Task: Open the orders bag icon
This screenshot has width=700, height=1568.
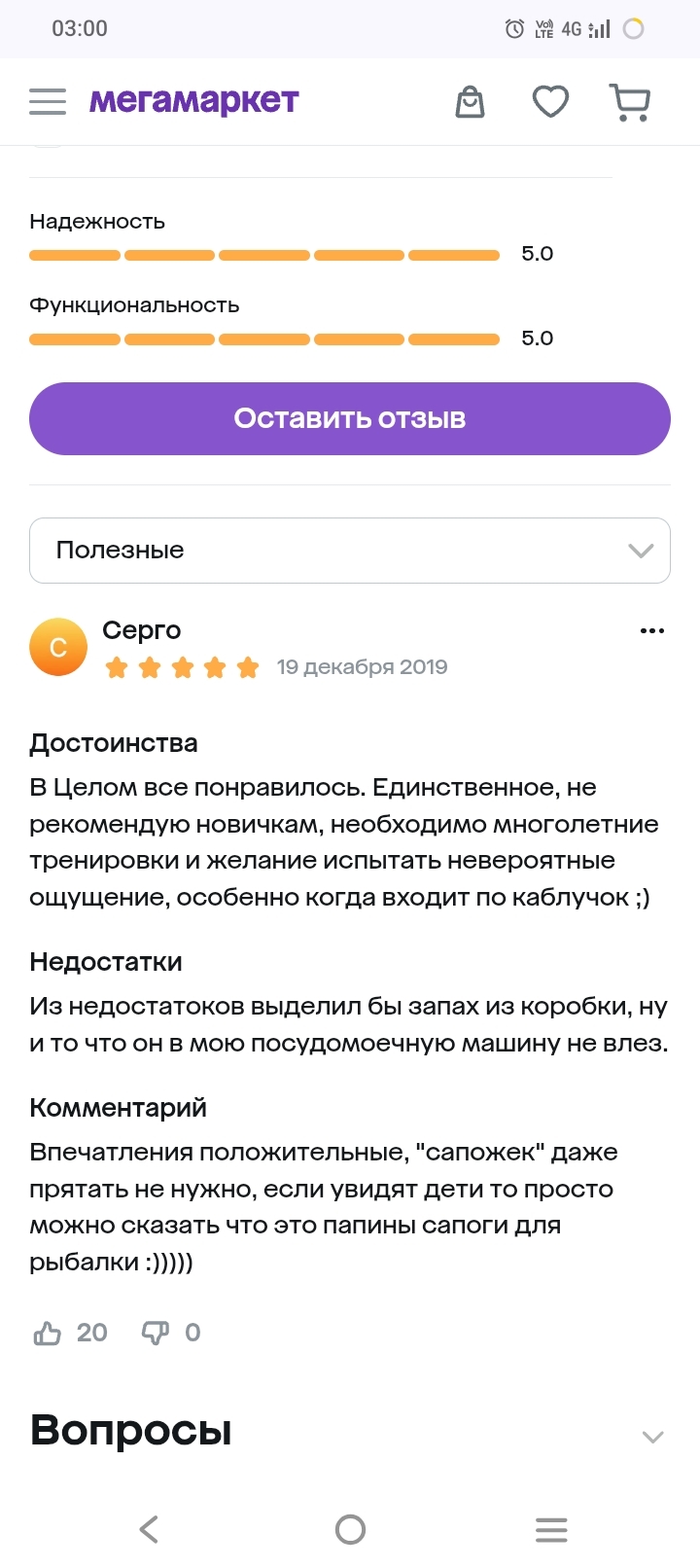Action: (x=471, y=101)
